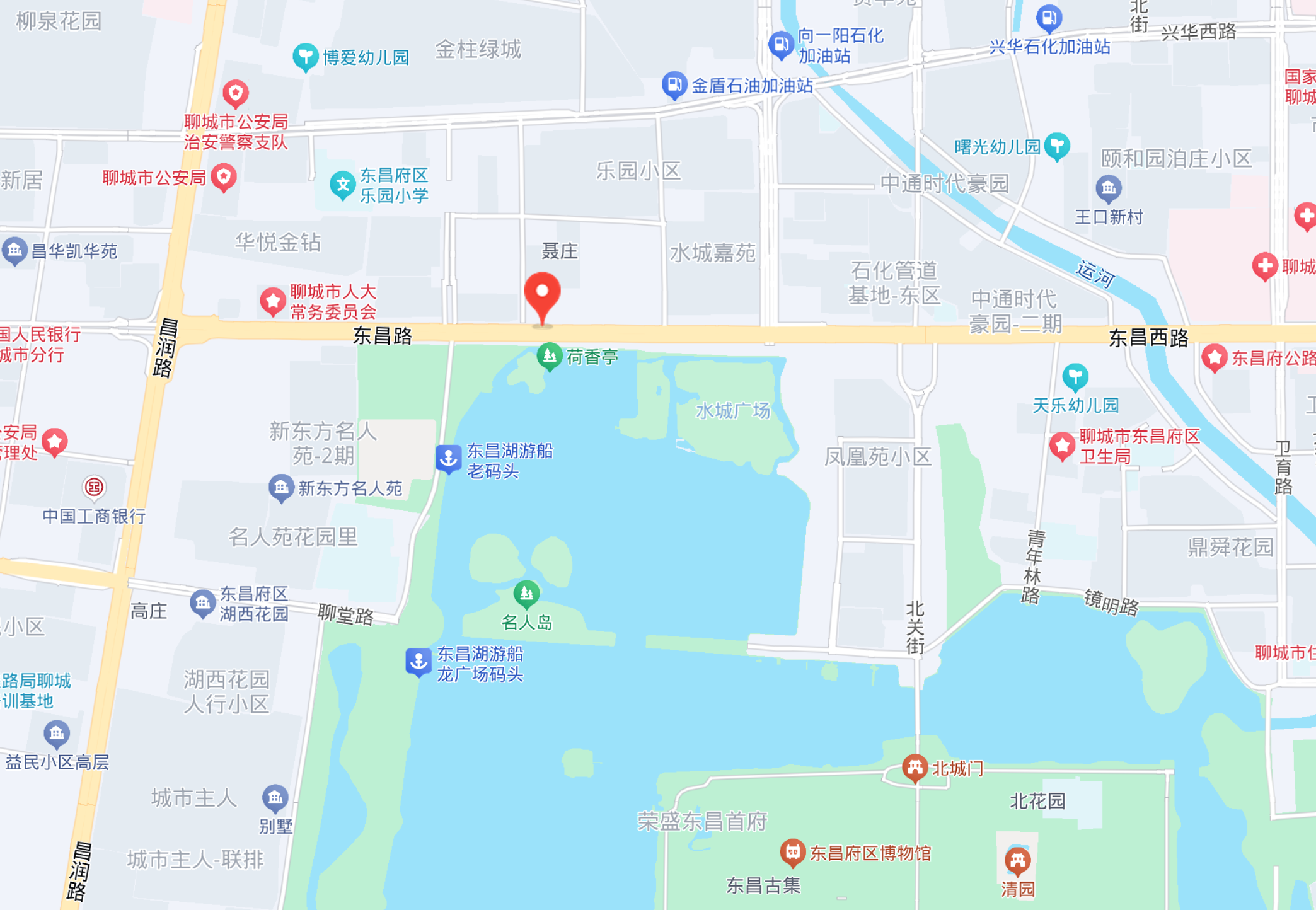1316x910 pixels.
Task: Select 东昌湖游船龙广场码头 marker
Action: [x=418, y=662]
